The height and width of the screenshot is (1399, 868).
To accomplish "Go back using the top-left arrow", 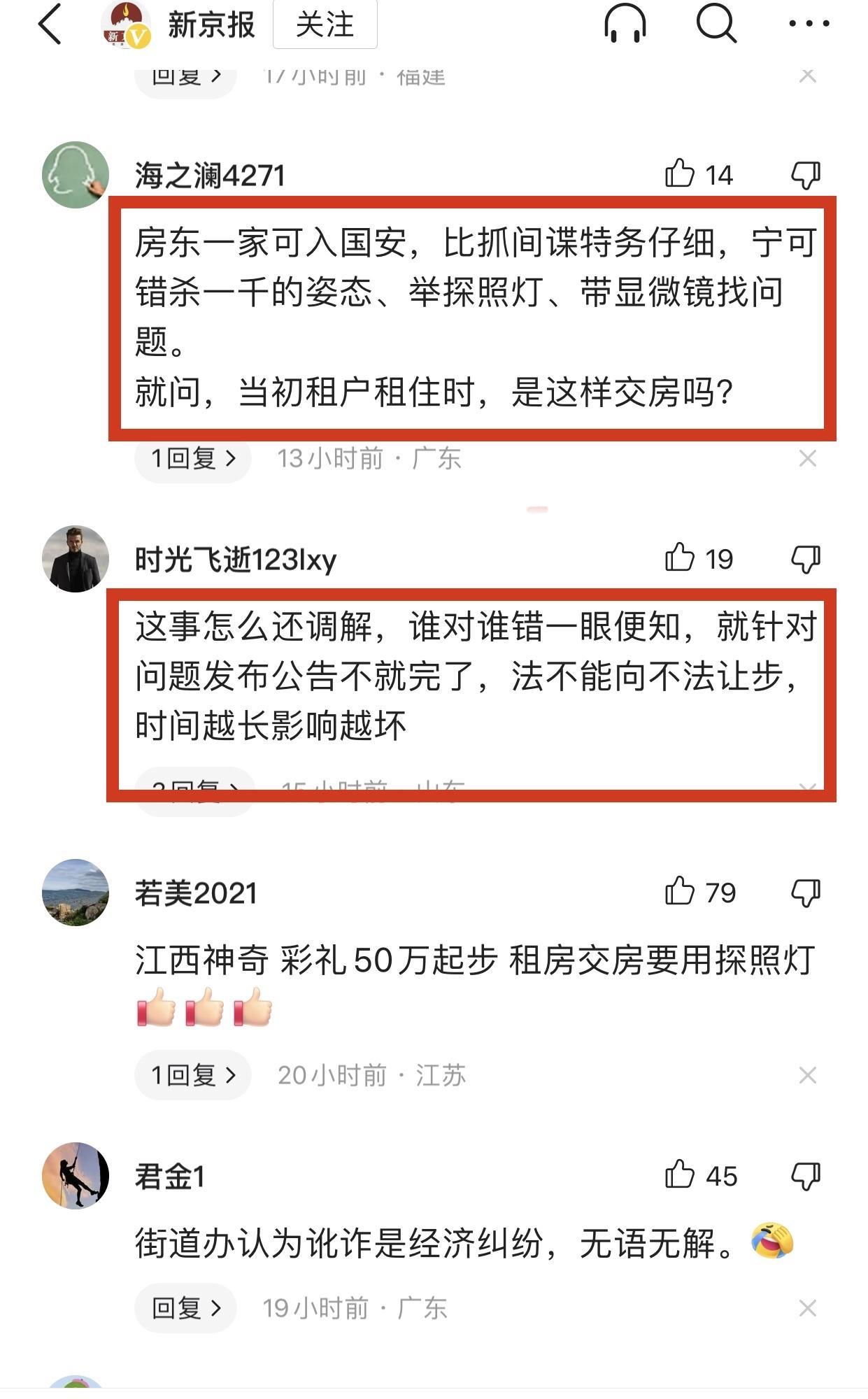I will (x=50, y=24).
